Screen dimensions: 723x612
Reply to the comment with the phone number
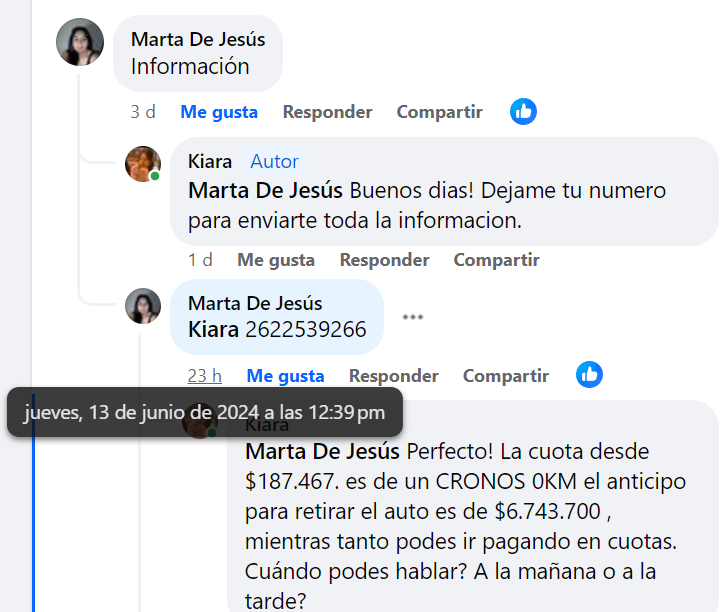coord(393,376)
